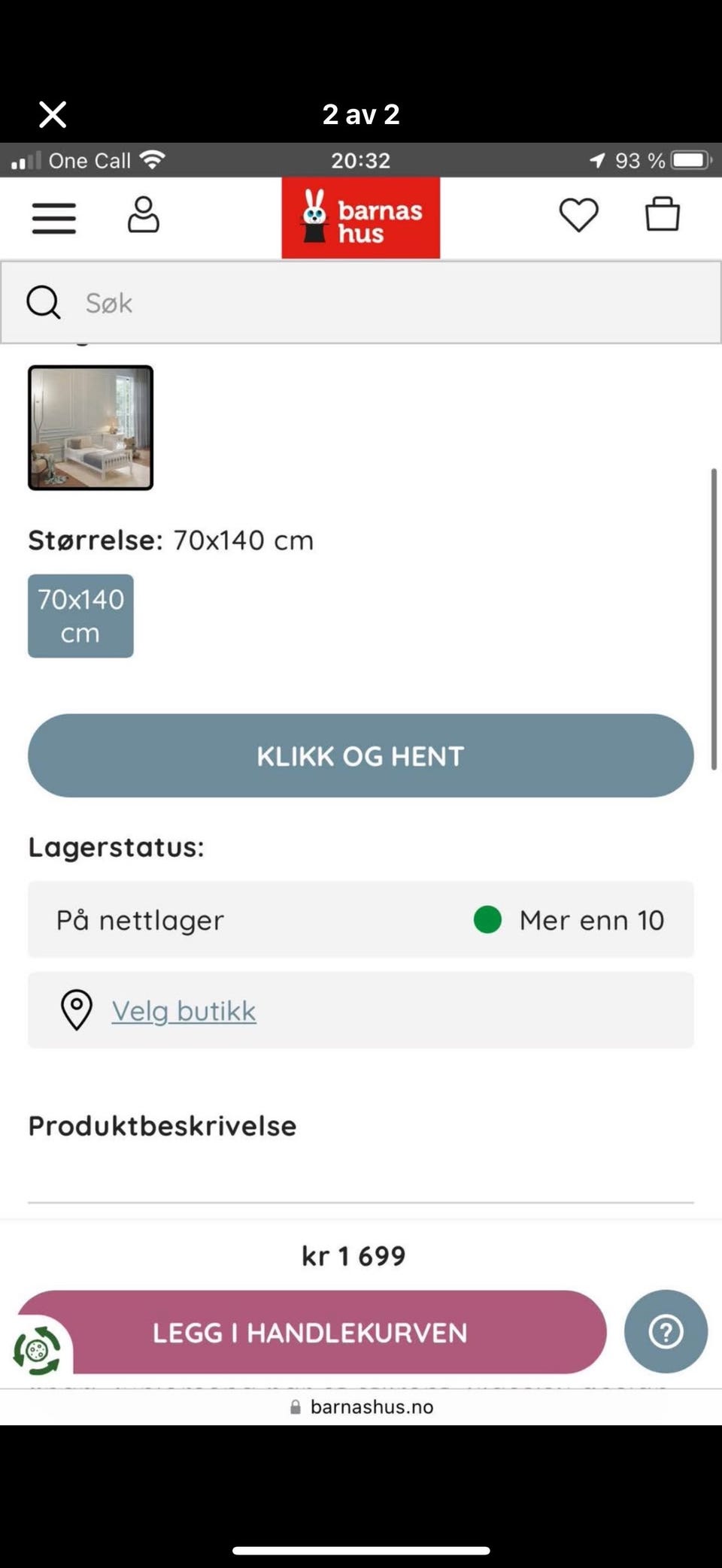Close the image viewer with the X

52,114
